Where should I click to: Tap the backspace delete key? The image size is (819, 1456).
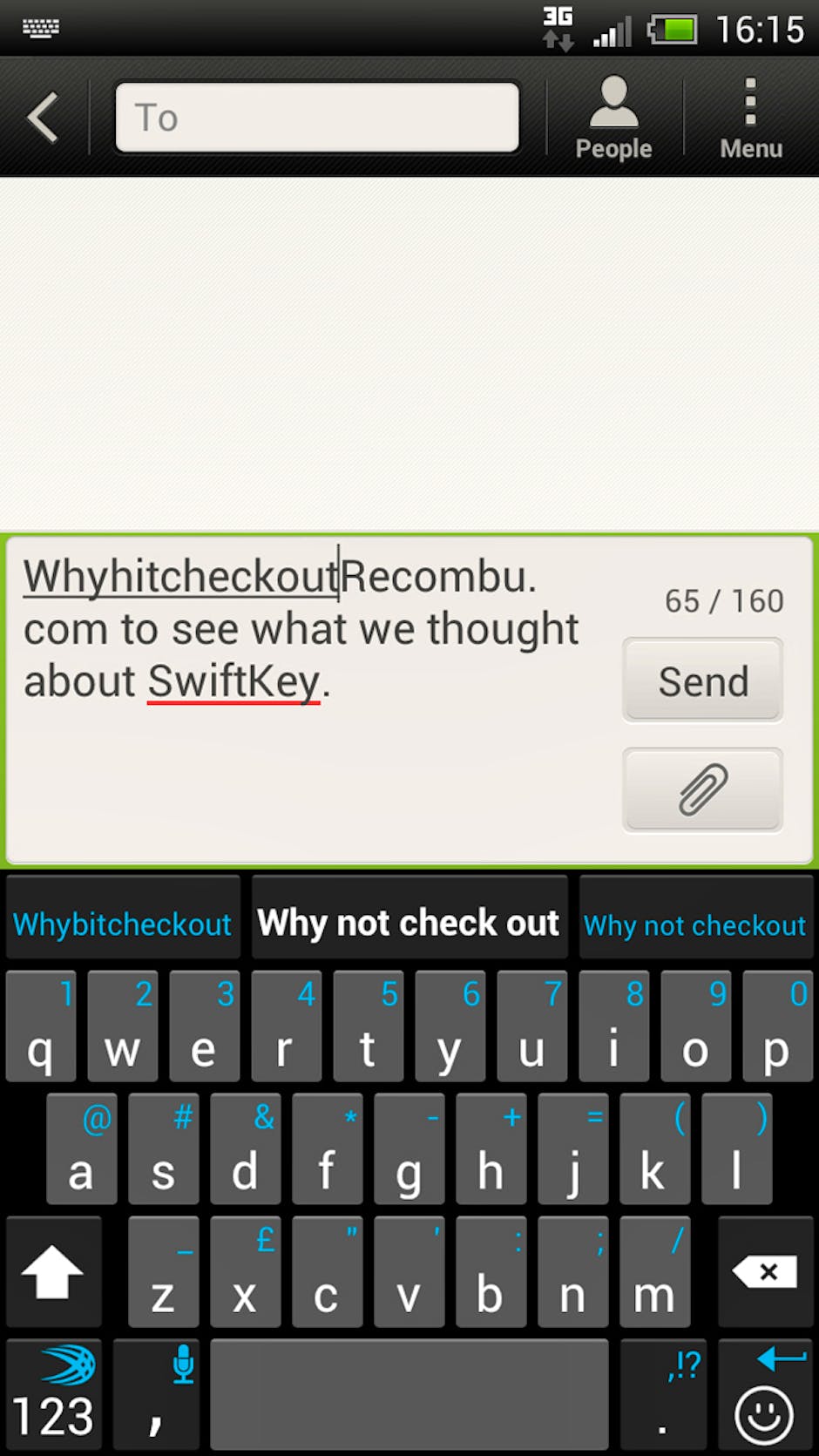pos(764,1272)
